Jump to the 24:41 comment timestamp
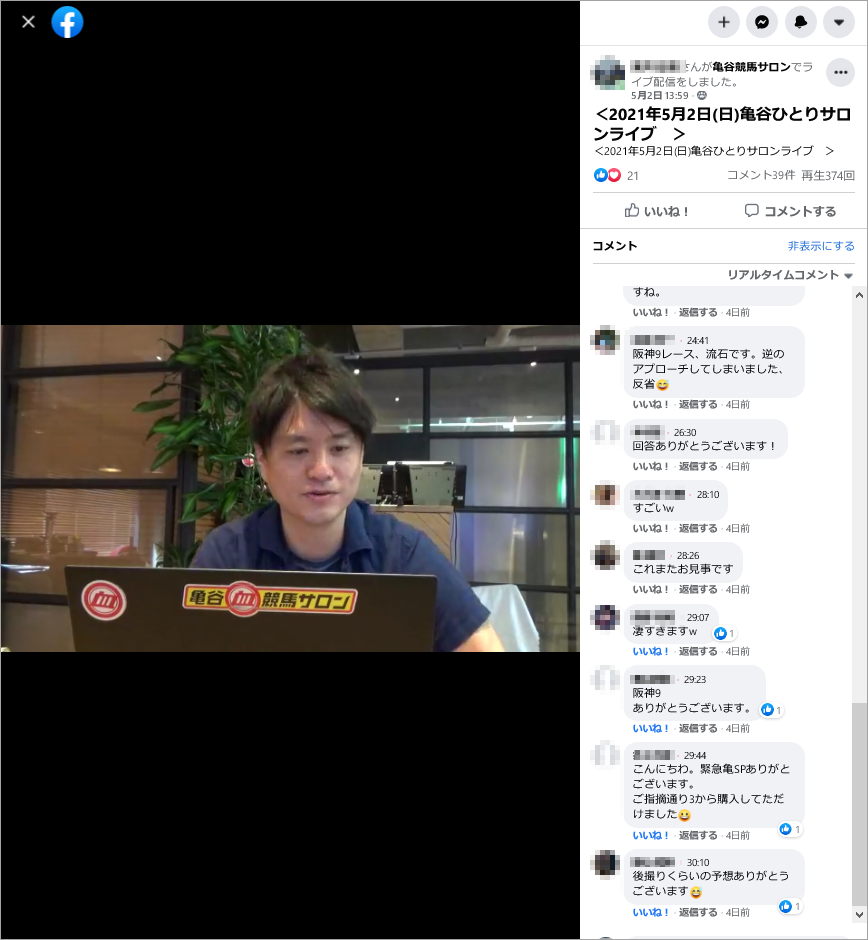Viewport: 868px width, 940px height. click(697, 340)
